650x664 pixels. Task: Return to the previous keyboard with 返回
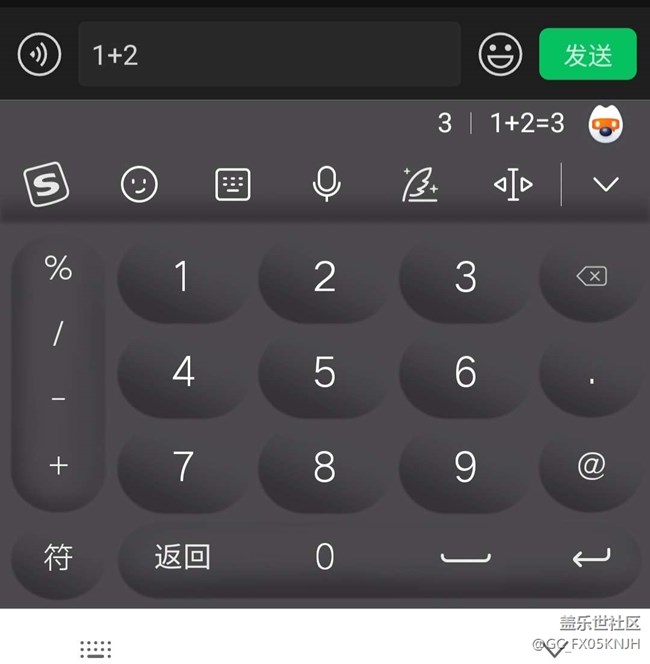click(x=183, y=557)
